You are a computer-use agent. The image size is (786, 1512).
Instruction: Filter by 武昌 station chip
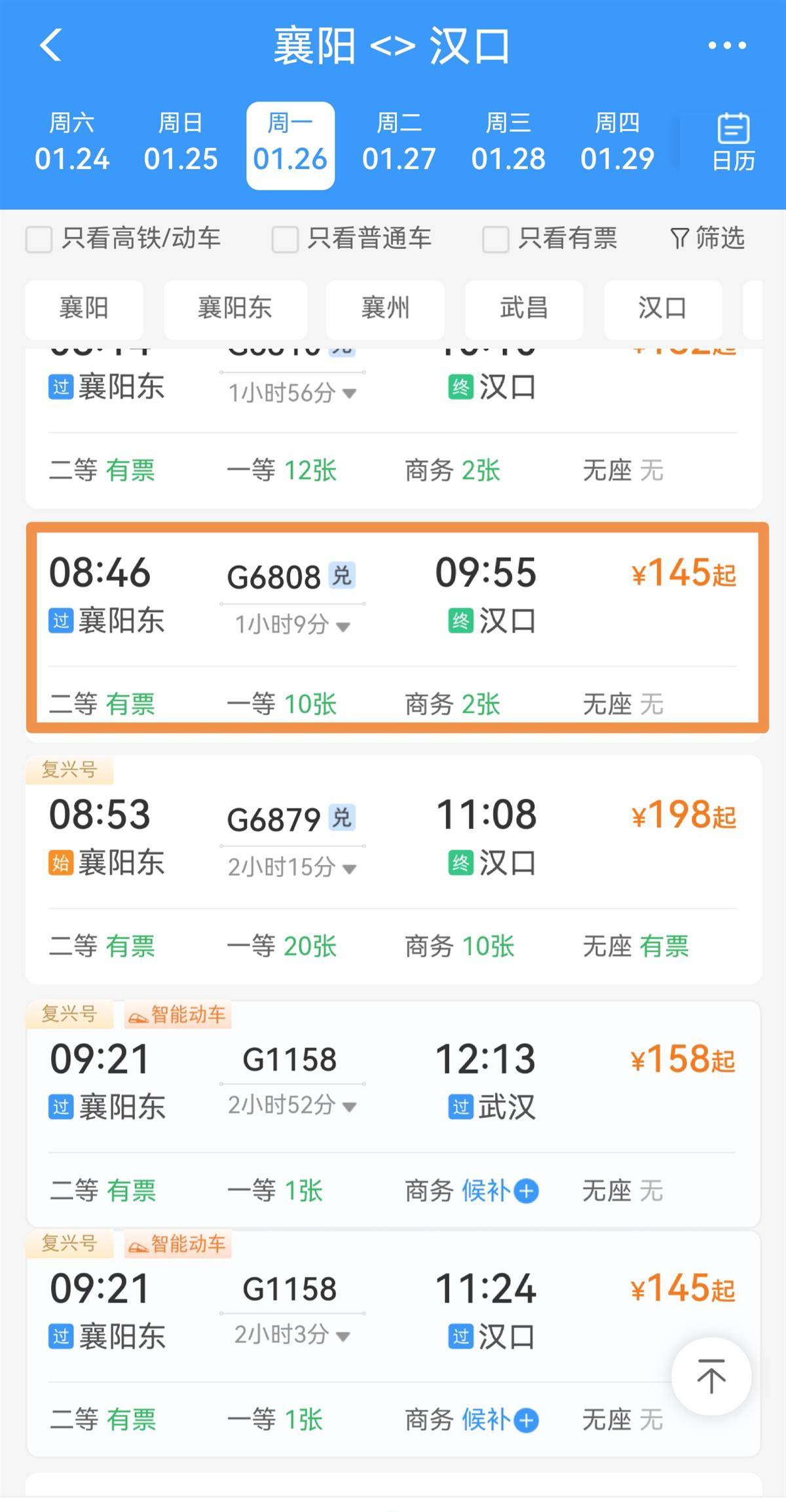523,308
